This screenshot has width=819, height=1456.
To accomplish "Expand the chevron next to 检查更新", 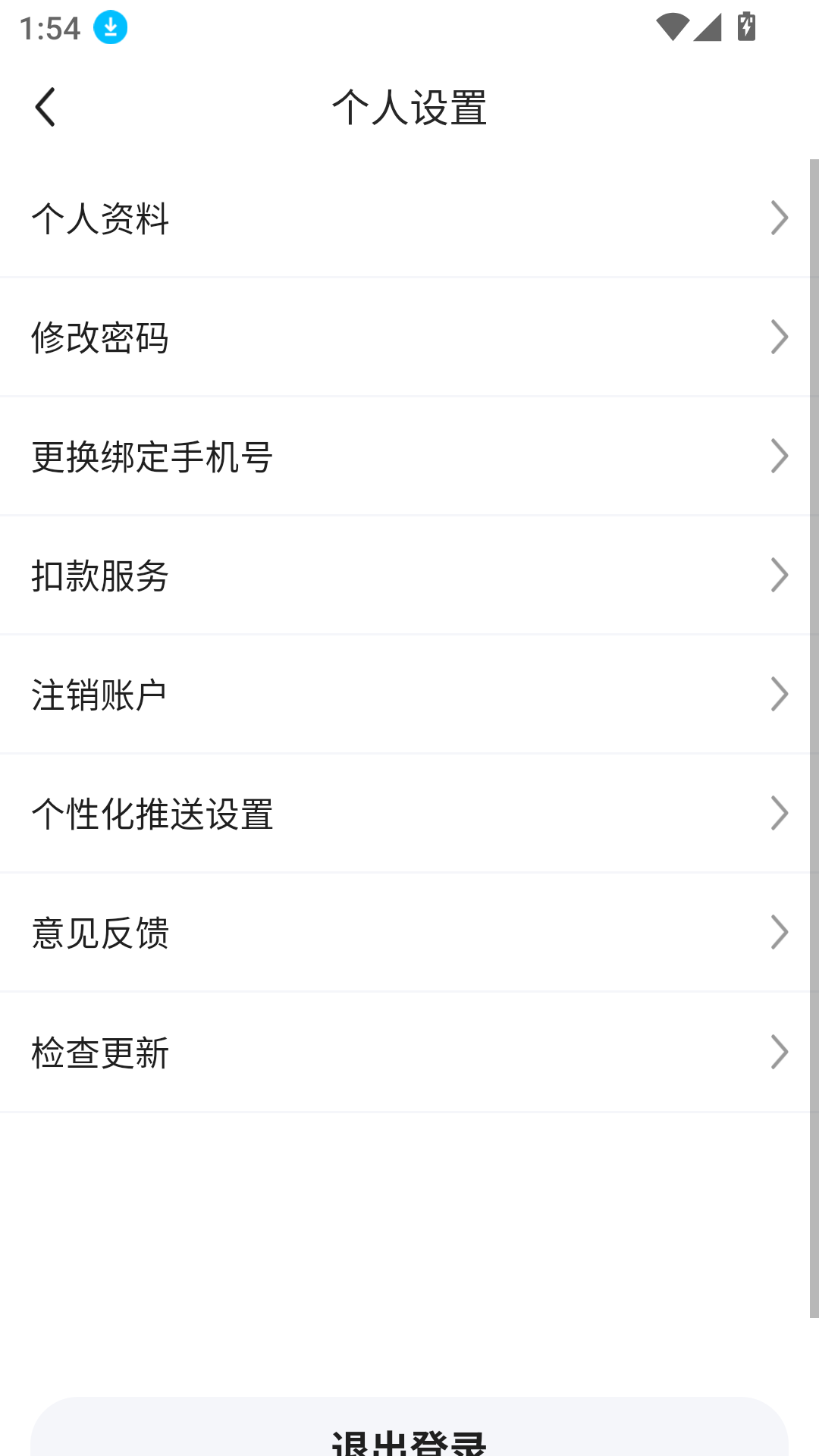I will point(780,1050).
